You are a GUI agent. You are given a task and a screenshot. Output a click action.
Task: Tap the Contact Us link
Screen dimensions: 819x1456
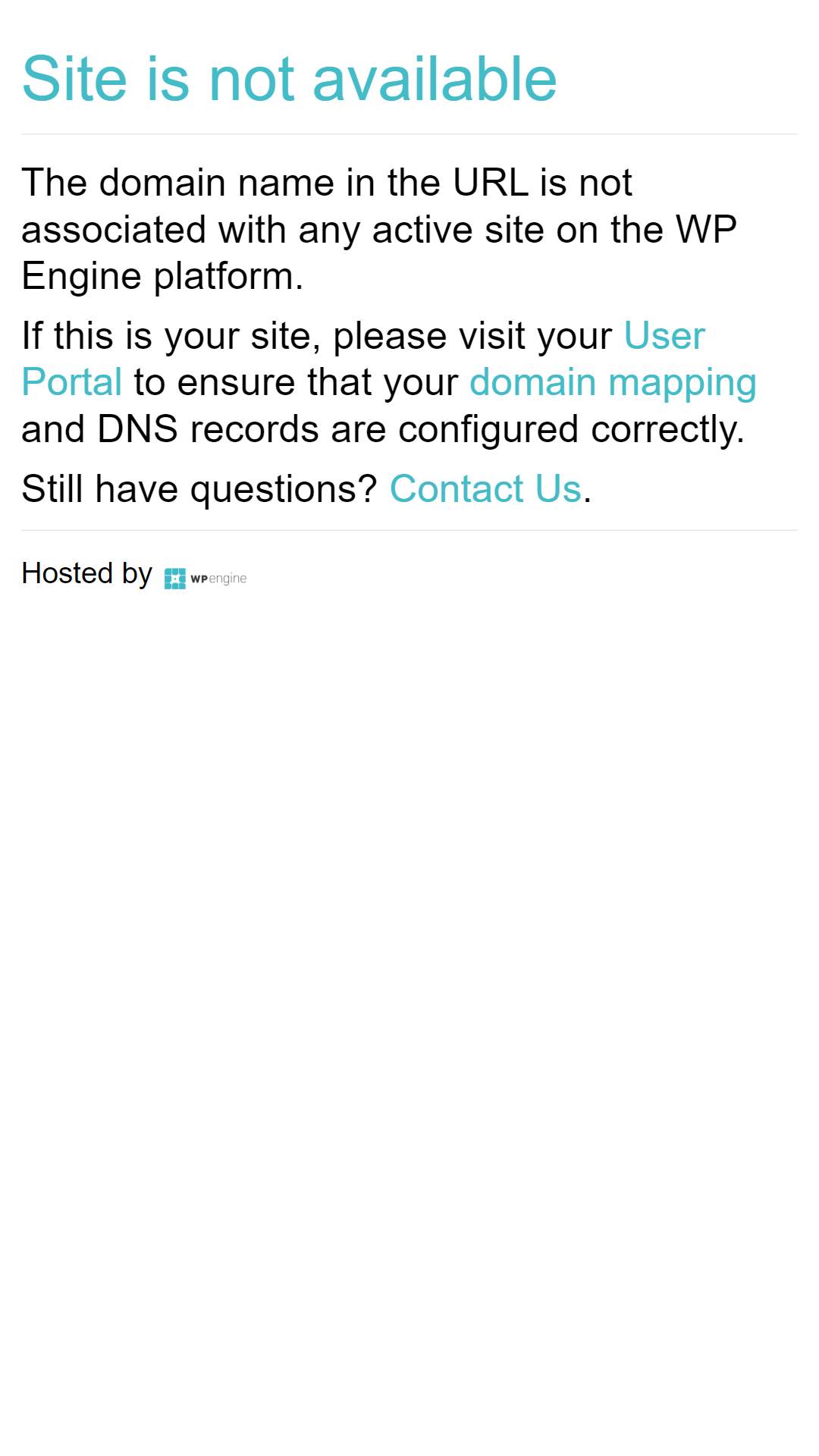pyautogui.click(x=485, y=489)
